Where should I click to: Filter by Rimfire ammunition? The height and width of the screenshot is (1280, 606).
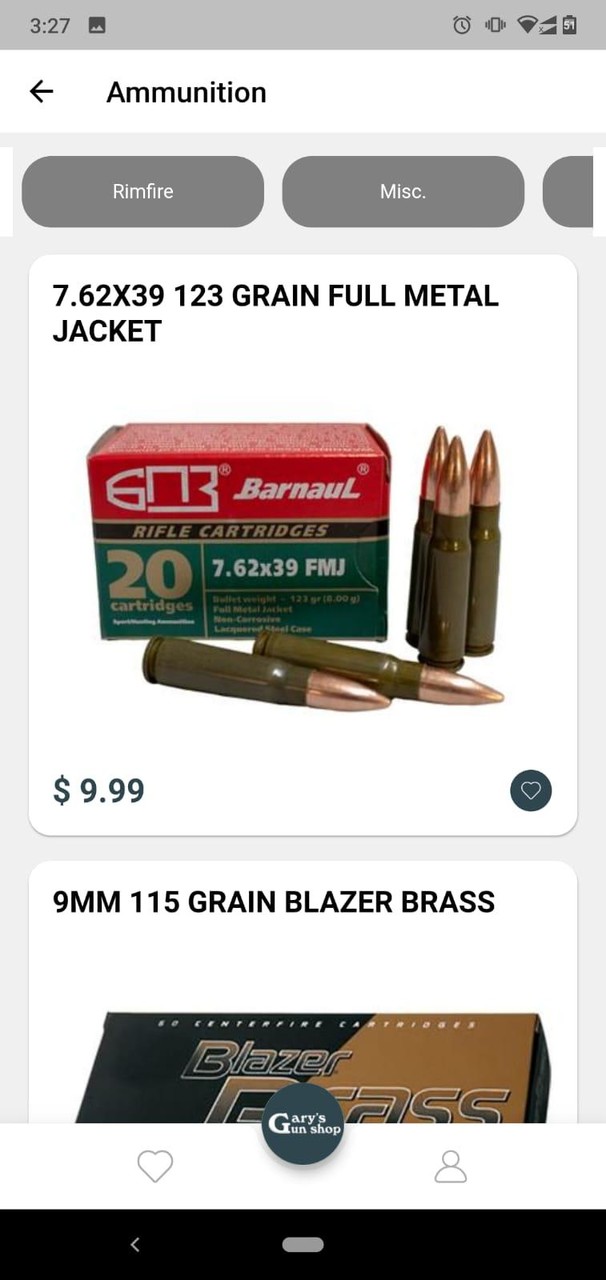coord(143,191)
